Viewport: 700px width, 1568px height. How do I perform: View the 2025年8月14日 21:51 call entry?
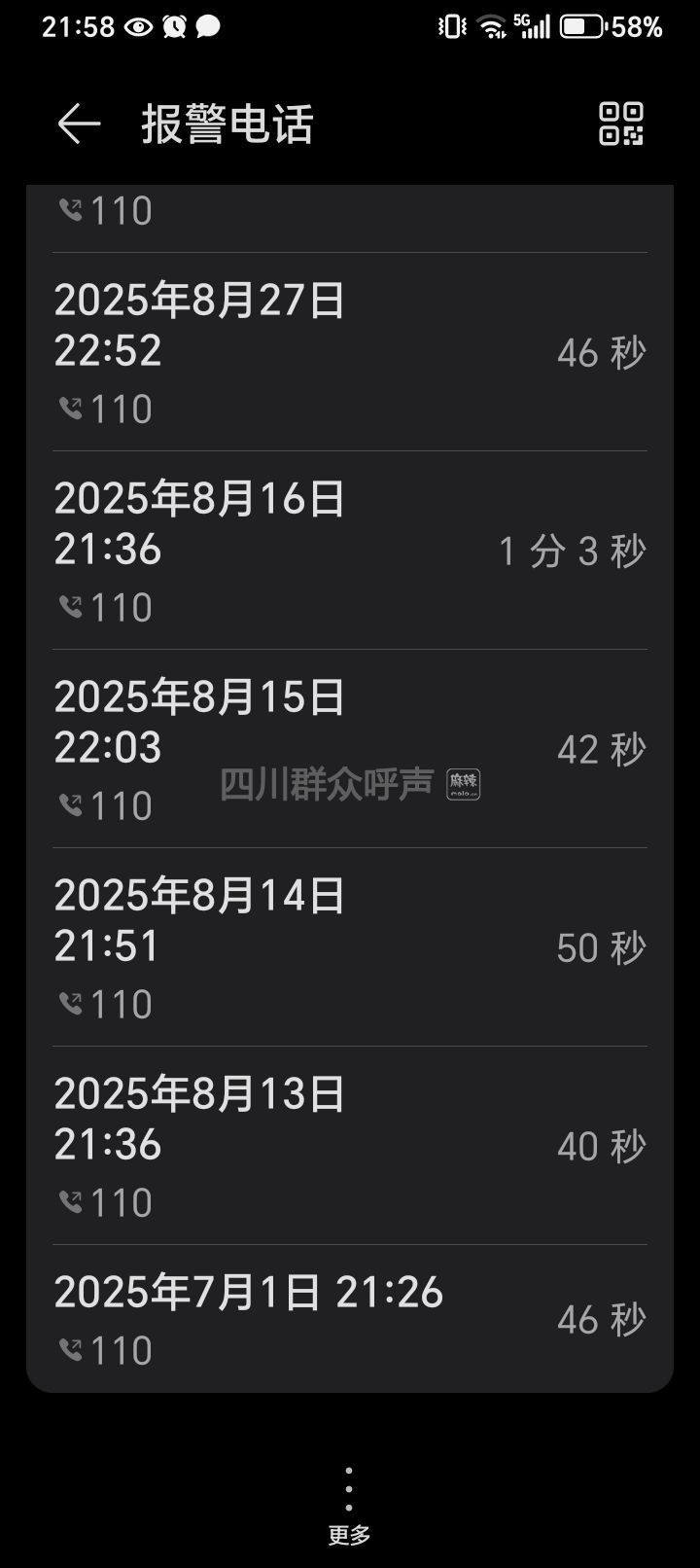click(349, 947)
